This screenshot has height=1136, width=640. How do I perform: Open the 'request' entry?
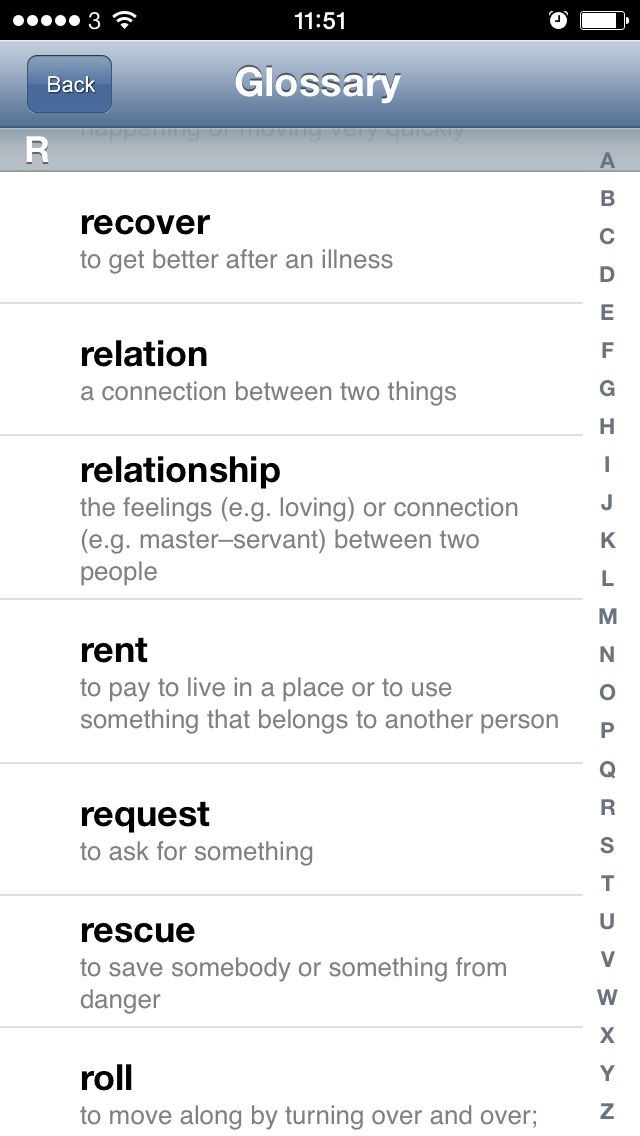[291, 829]
